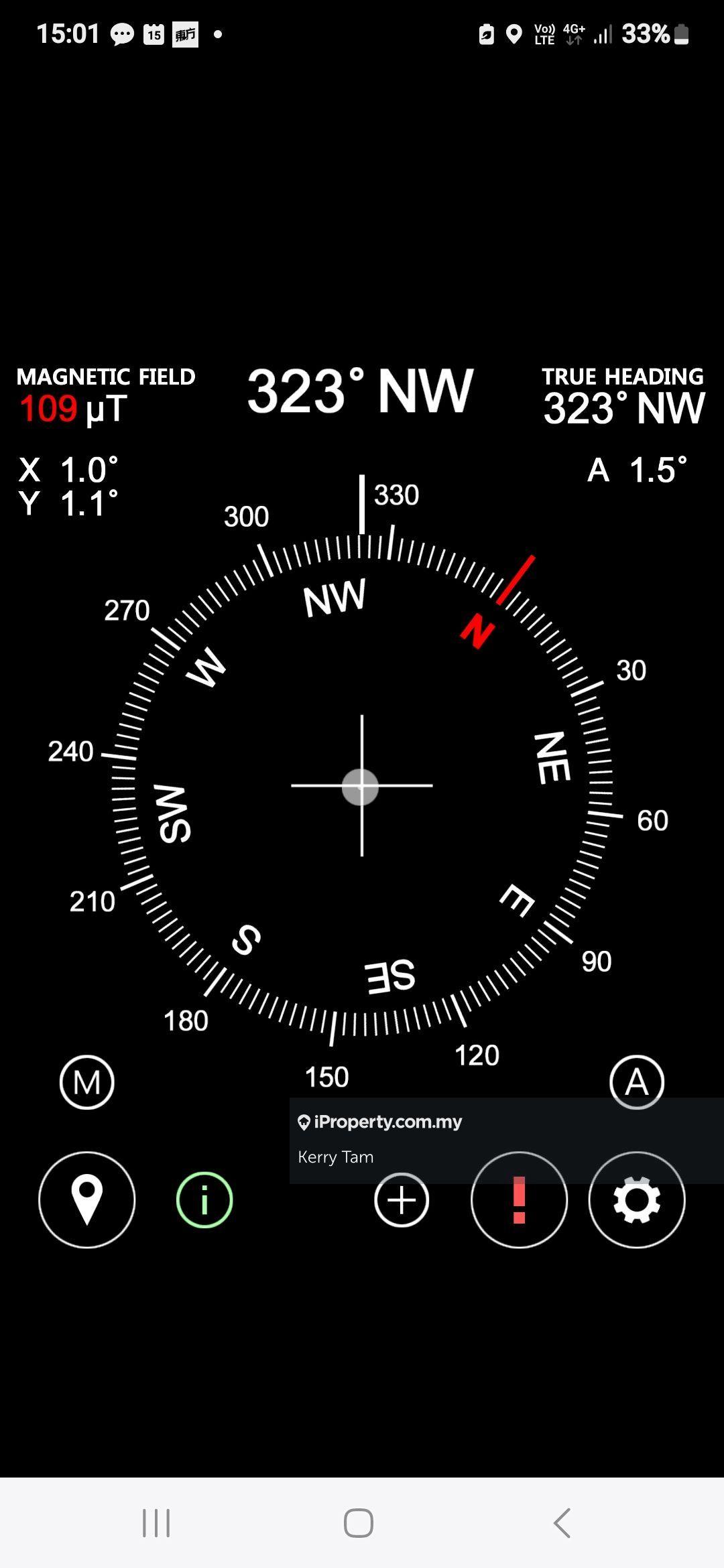Tap the M mode button

coord(87,1082)
